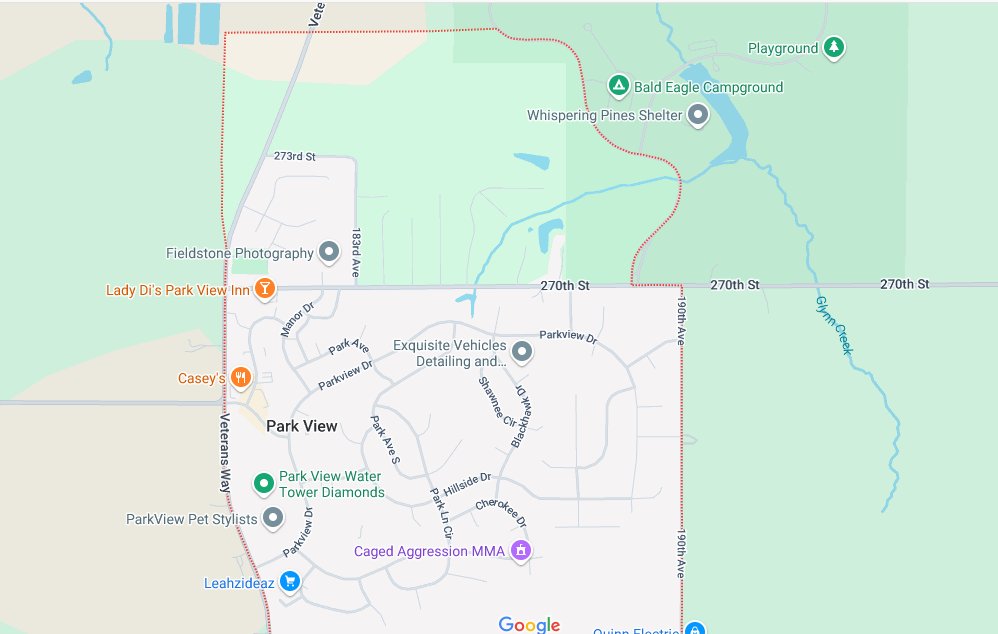Select the Caged Aggression MMA pin
Image resolution: width=998 pixels, height=634 pixels.
coord(520,550)
